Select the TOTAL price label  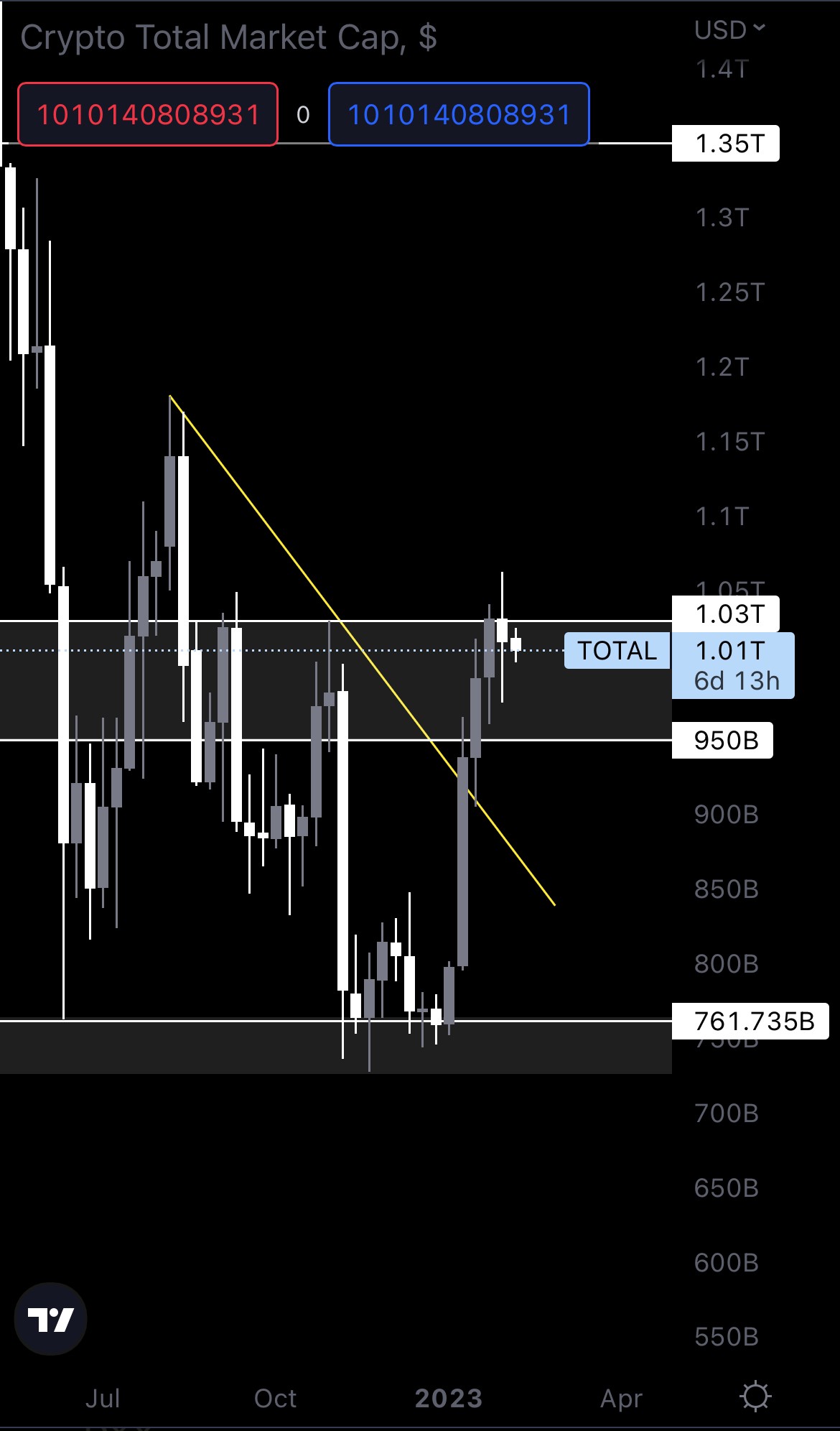click(x=617, y=651)
